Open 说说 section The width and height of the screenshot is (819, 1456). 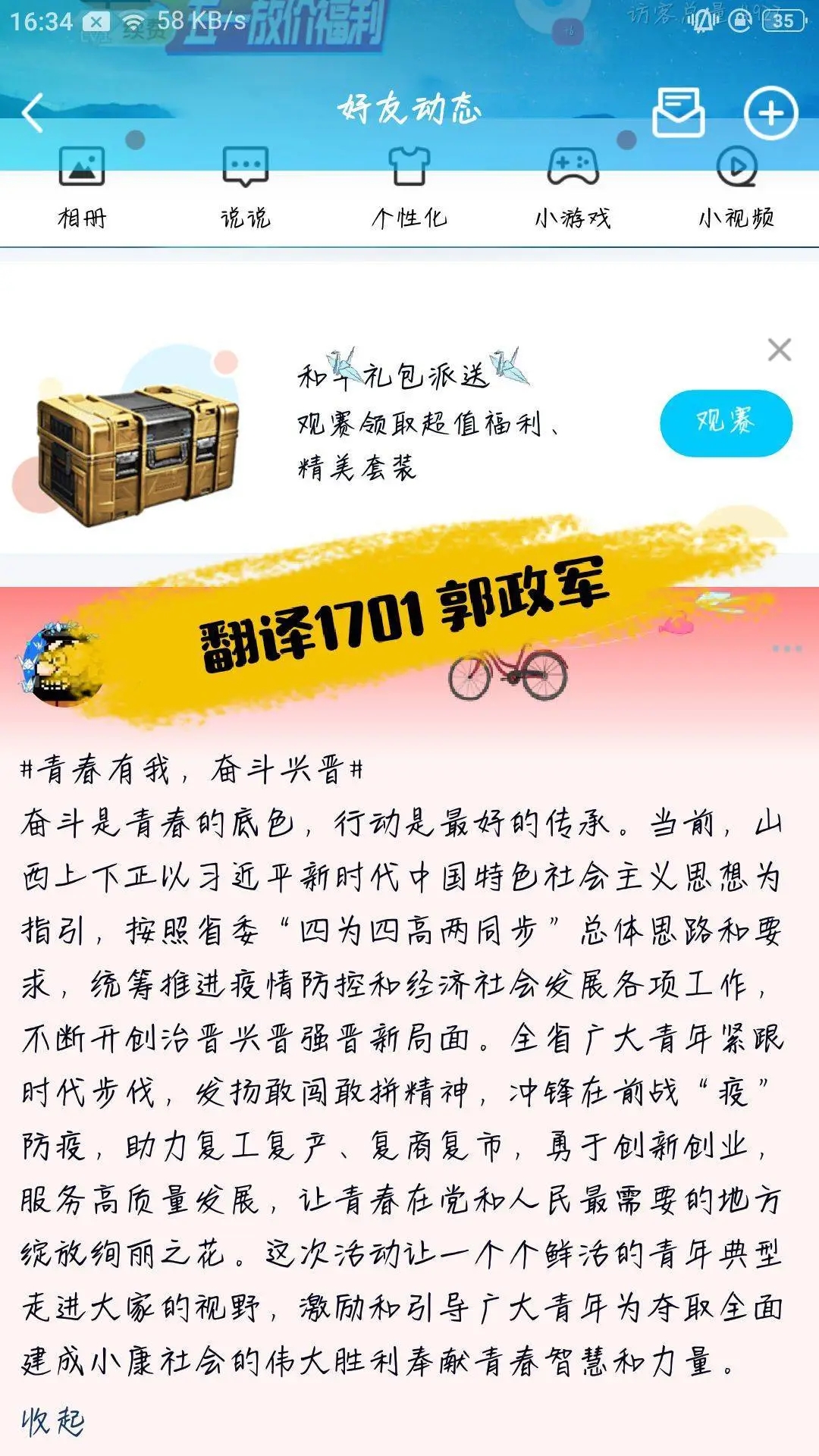[x=245, y=187]
